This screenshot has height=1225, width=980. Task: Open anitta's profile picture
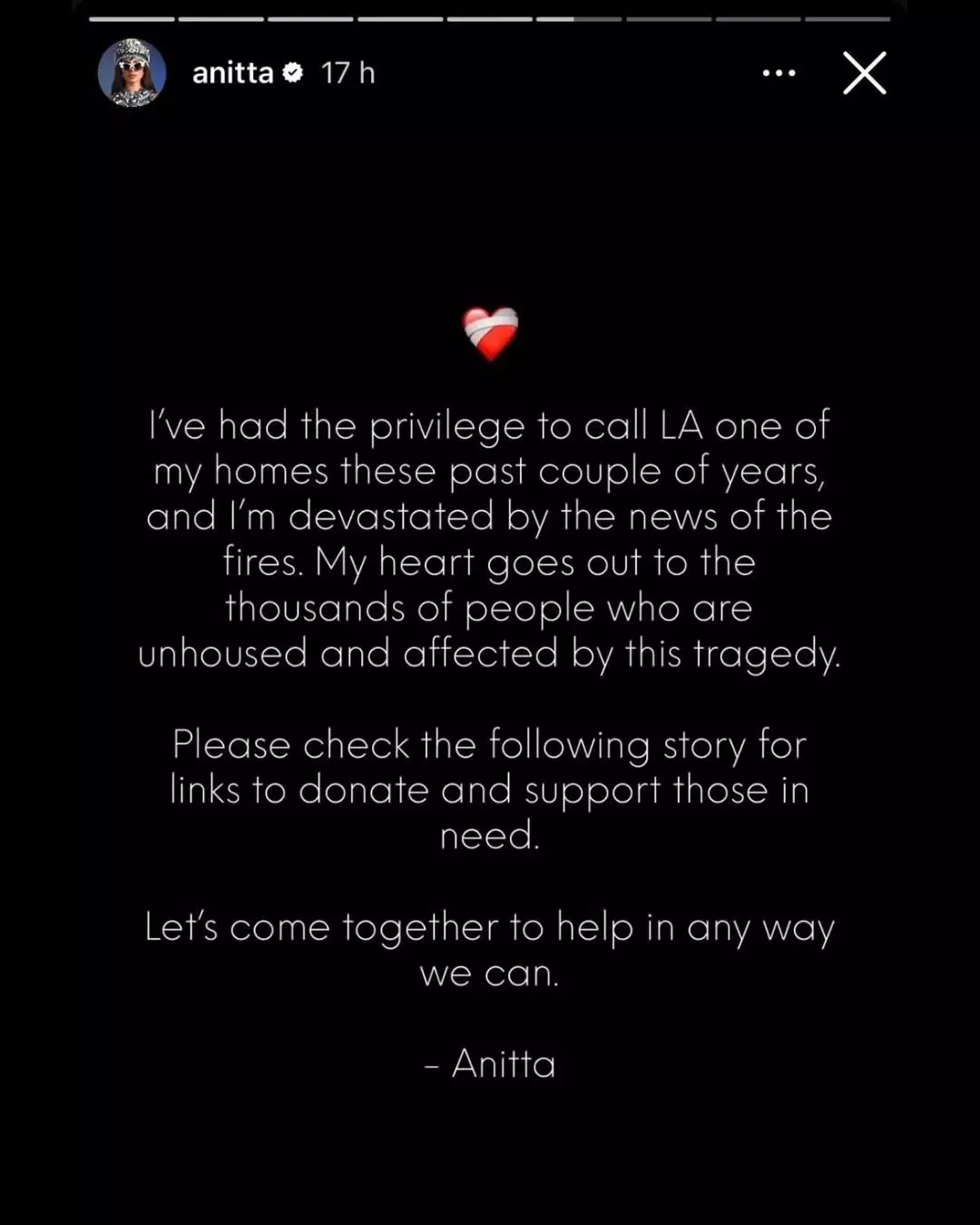[132, 73]
